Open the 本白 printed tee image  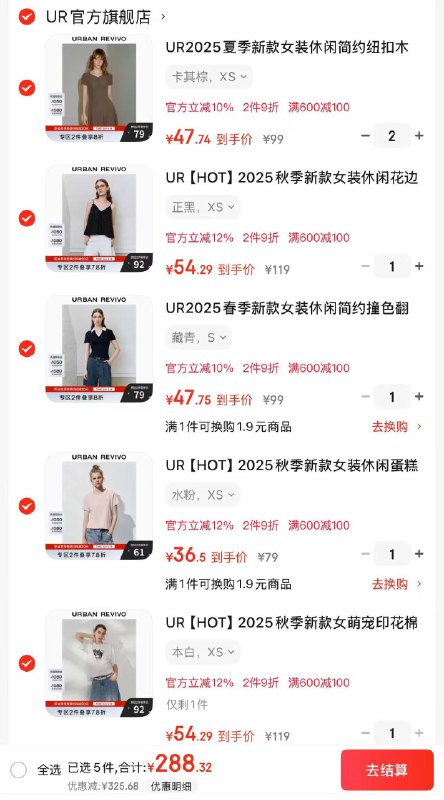[99, 663]
